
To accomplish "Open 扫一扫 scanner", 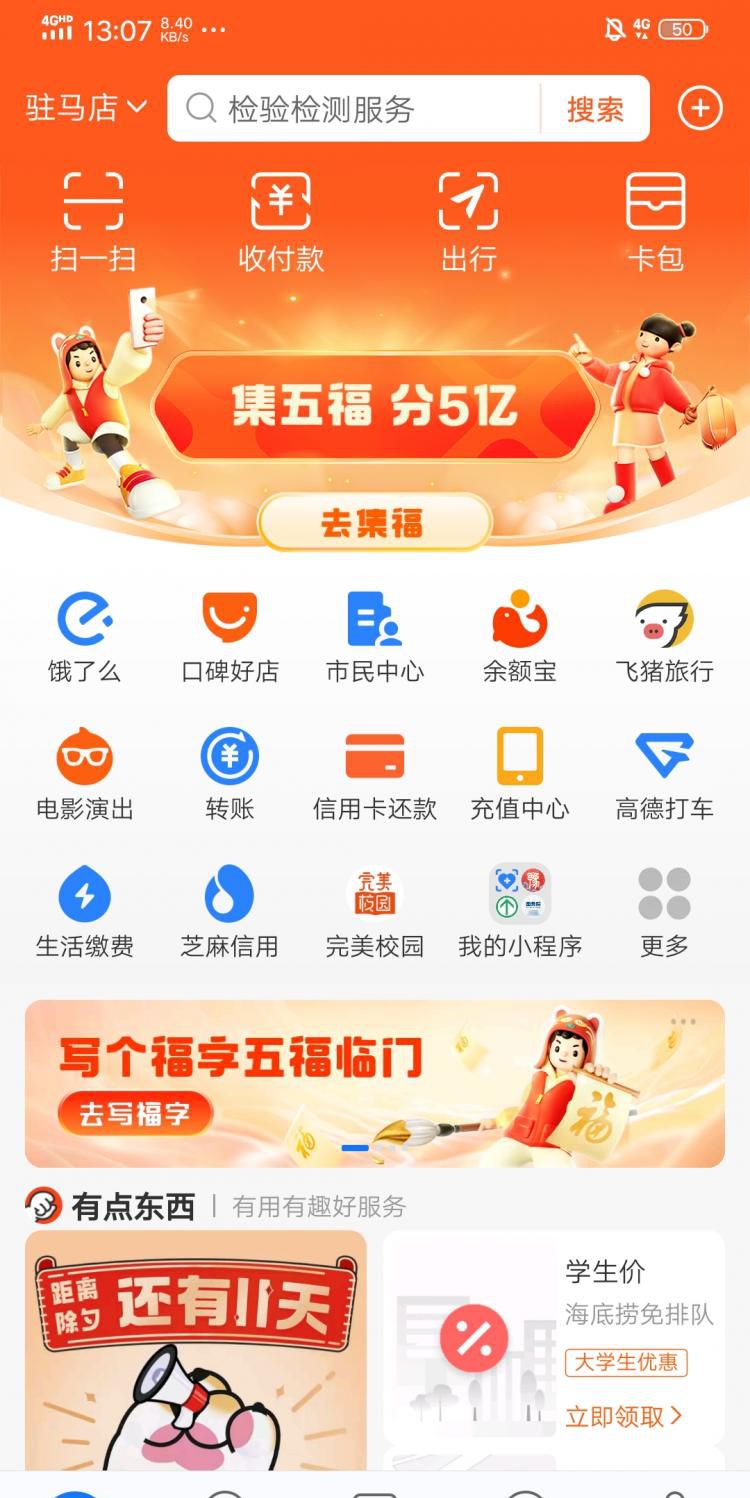I will (x=93, y=221).
